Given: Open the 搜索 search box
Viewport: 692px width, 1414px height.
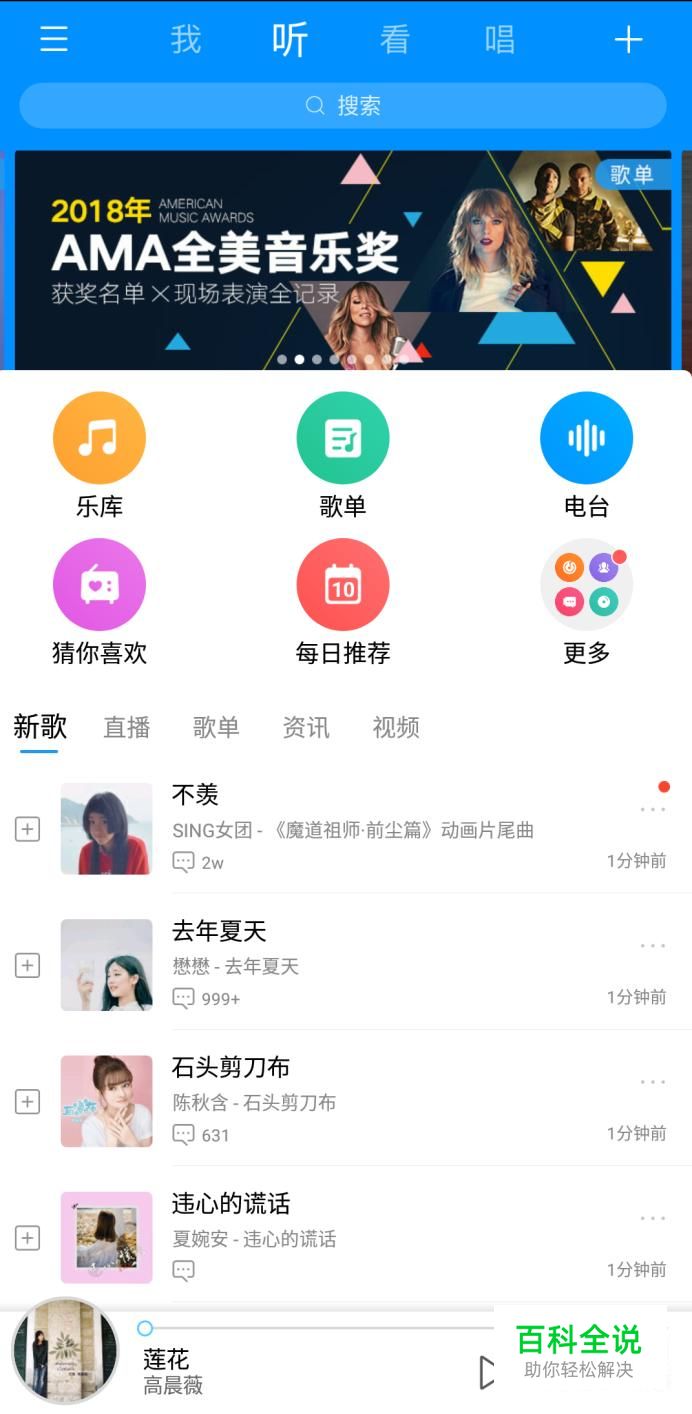Looking at the screenshot, I should (343, 105).
